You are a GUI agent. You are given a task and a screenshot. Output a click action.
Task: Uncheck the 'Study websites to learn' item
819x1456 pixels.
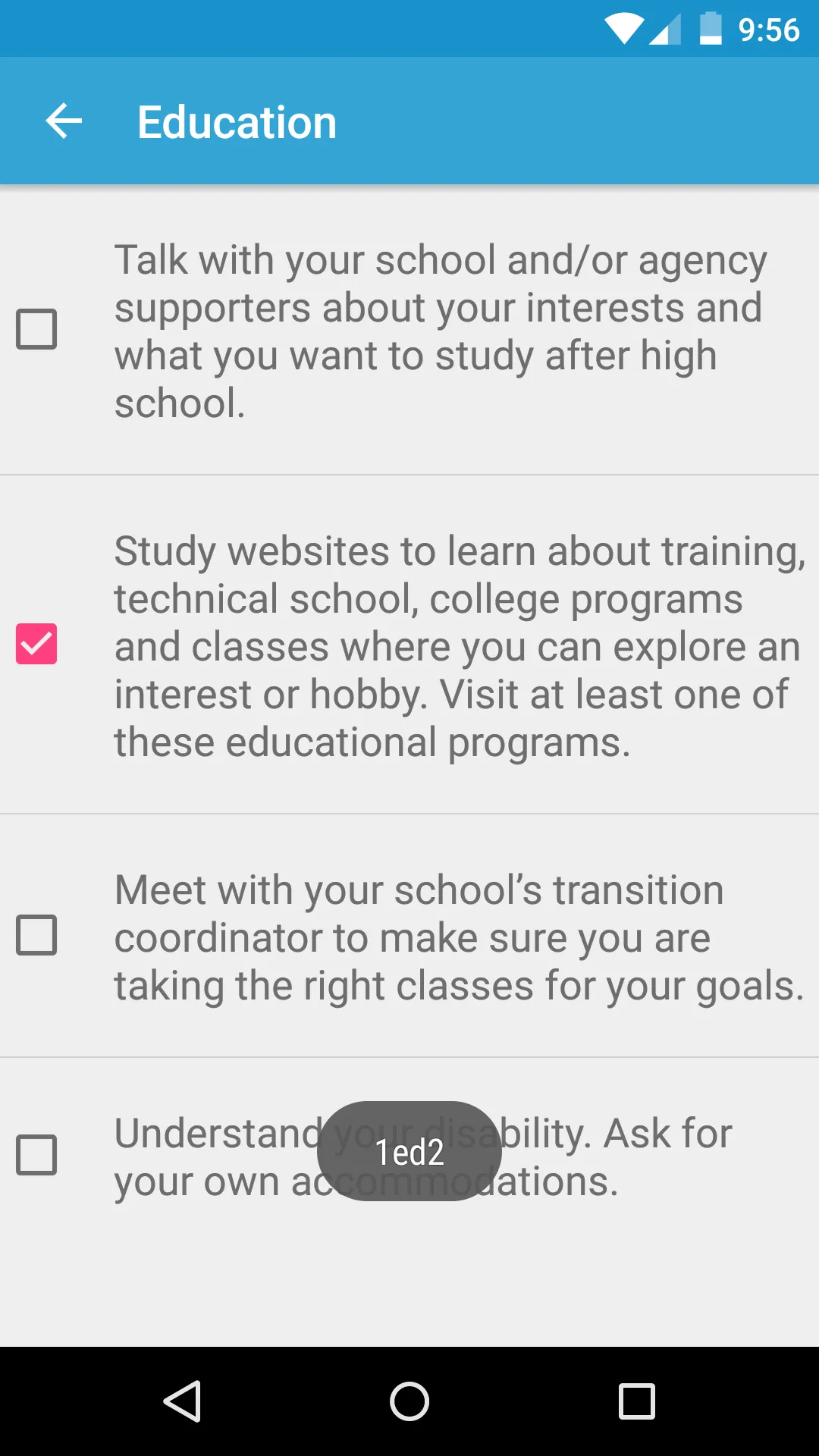(36, 644)
